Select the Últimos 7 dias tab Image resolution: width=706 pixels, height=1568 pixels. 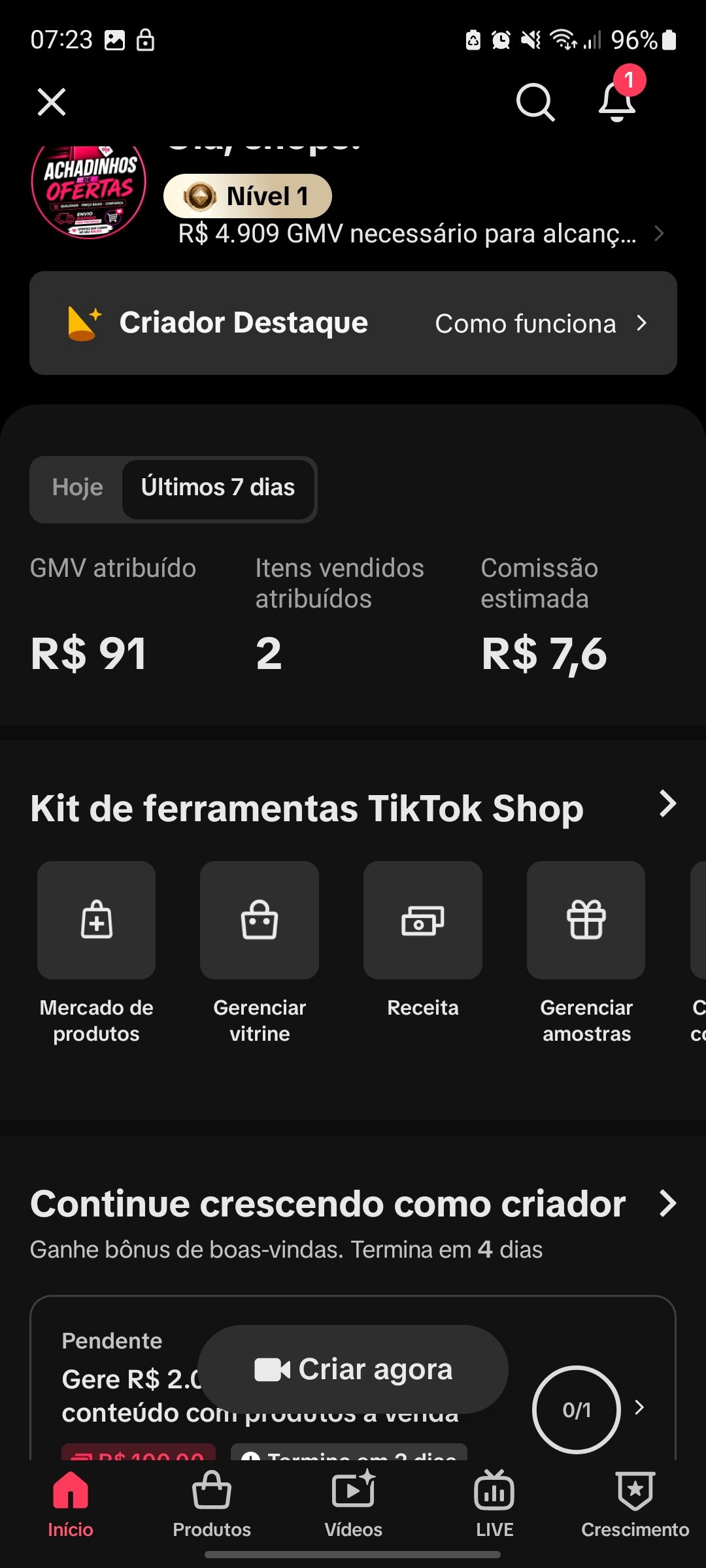pyautogui.click(x=218, y=487)
